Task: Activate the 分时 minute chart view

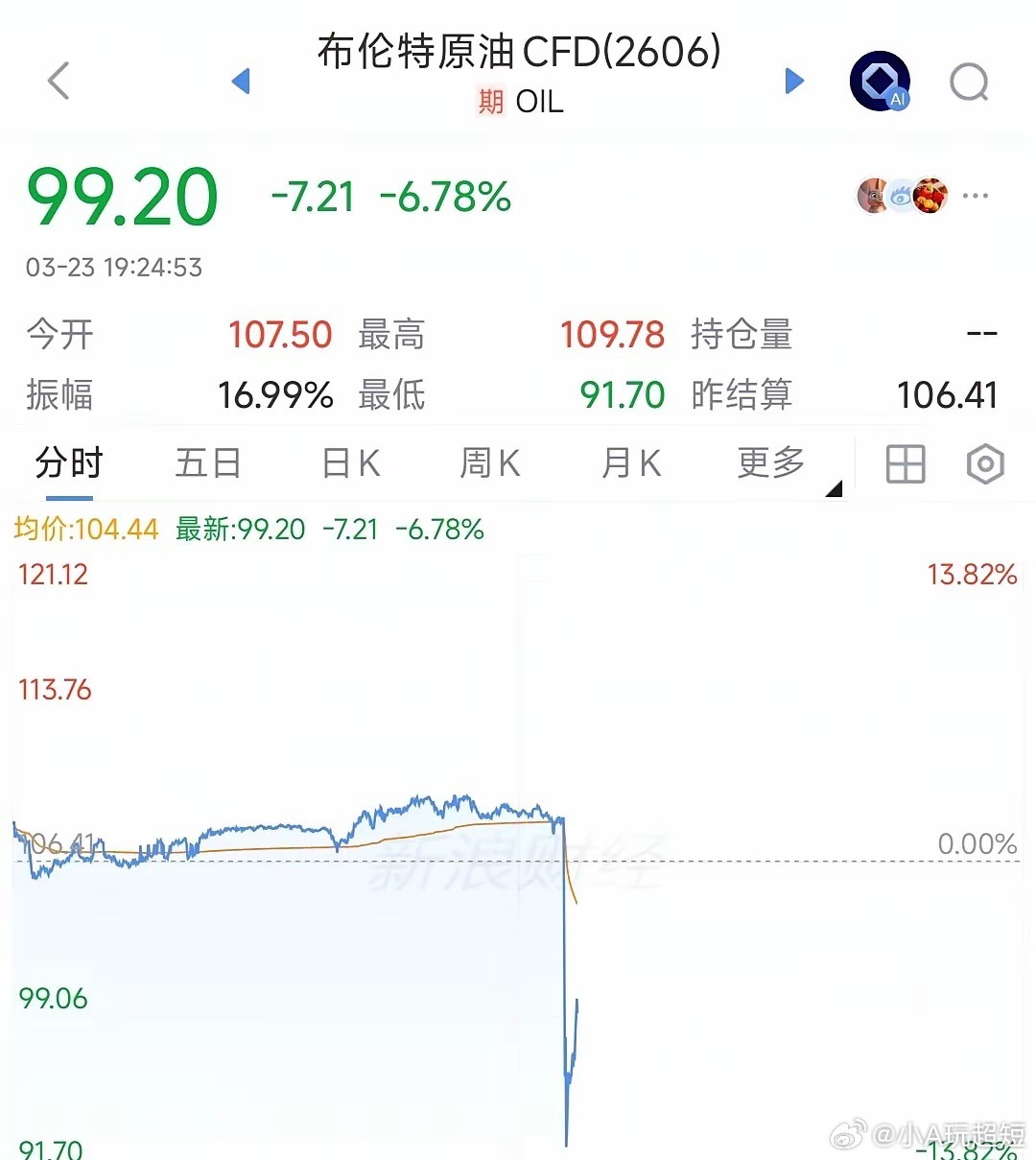Action: coord(68,463)
